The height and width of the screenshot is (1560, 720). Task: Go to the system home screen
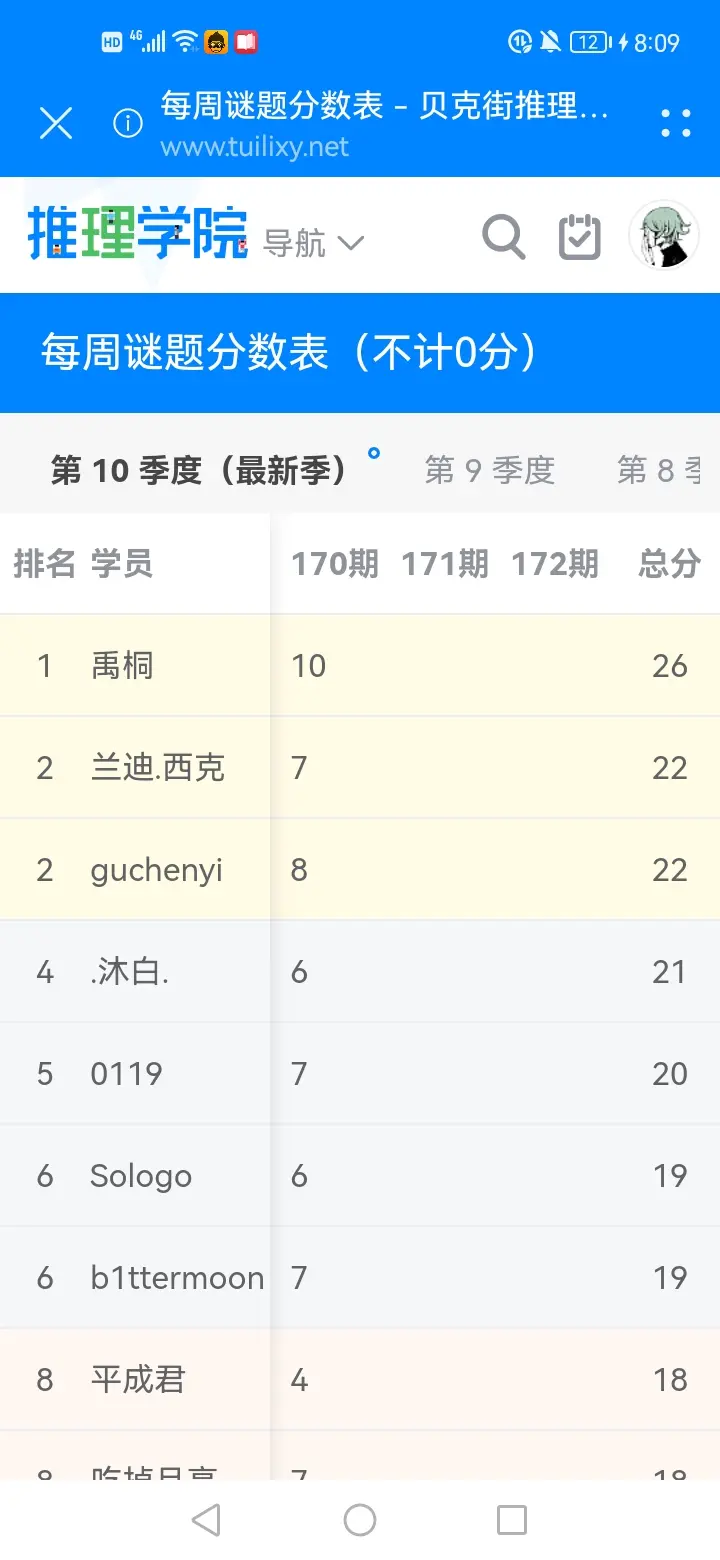click(x=360, y=1520)
